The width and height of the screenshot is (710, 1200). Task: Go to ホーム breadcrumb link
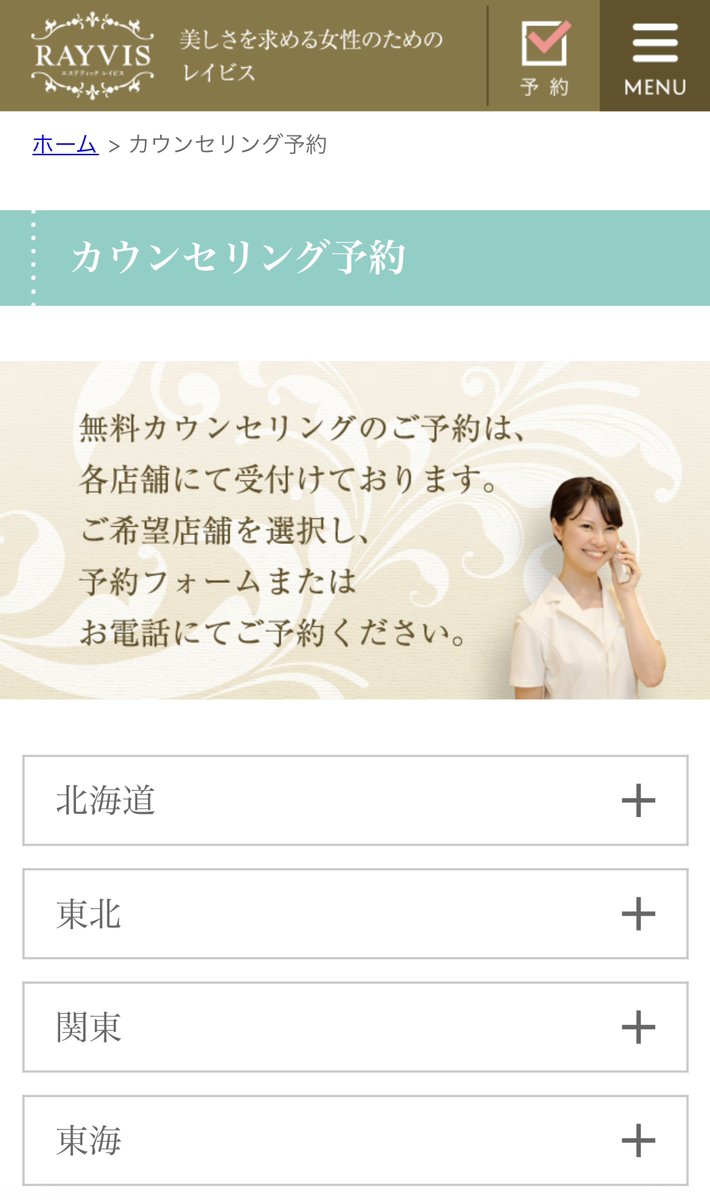pyautogui.click(x=65, y=144)
